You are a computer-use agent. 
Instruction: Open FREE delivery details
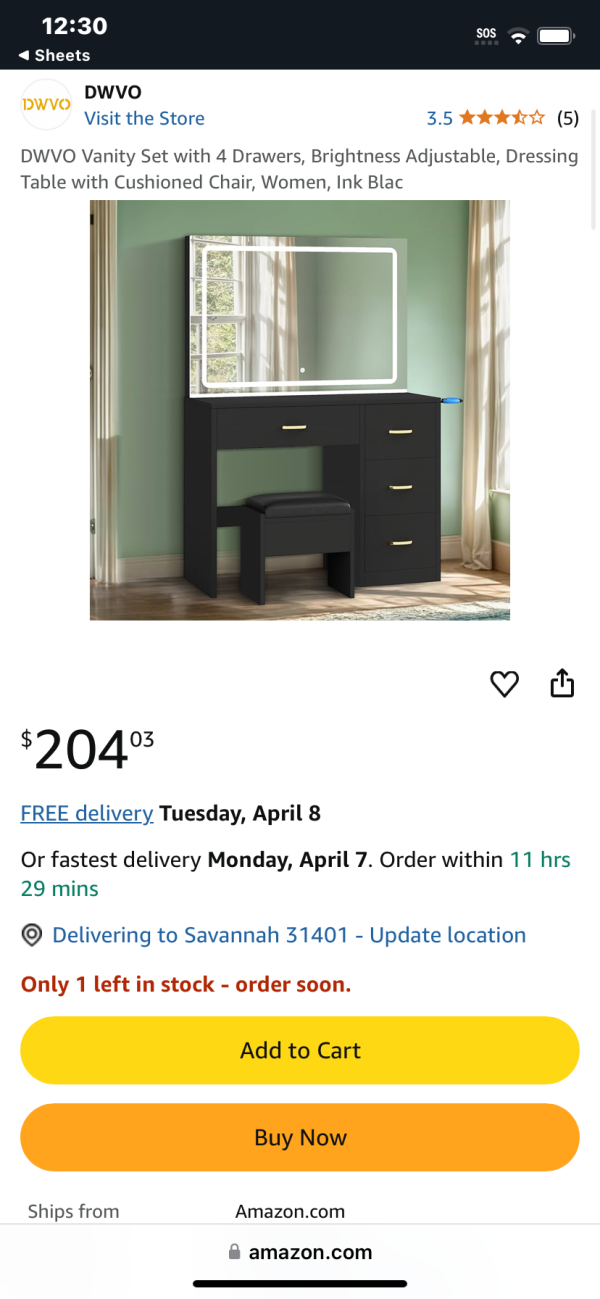click(87, 813)
